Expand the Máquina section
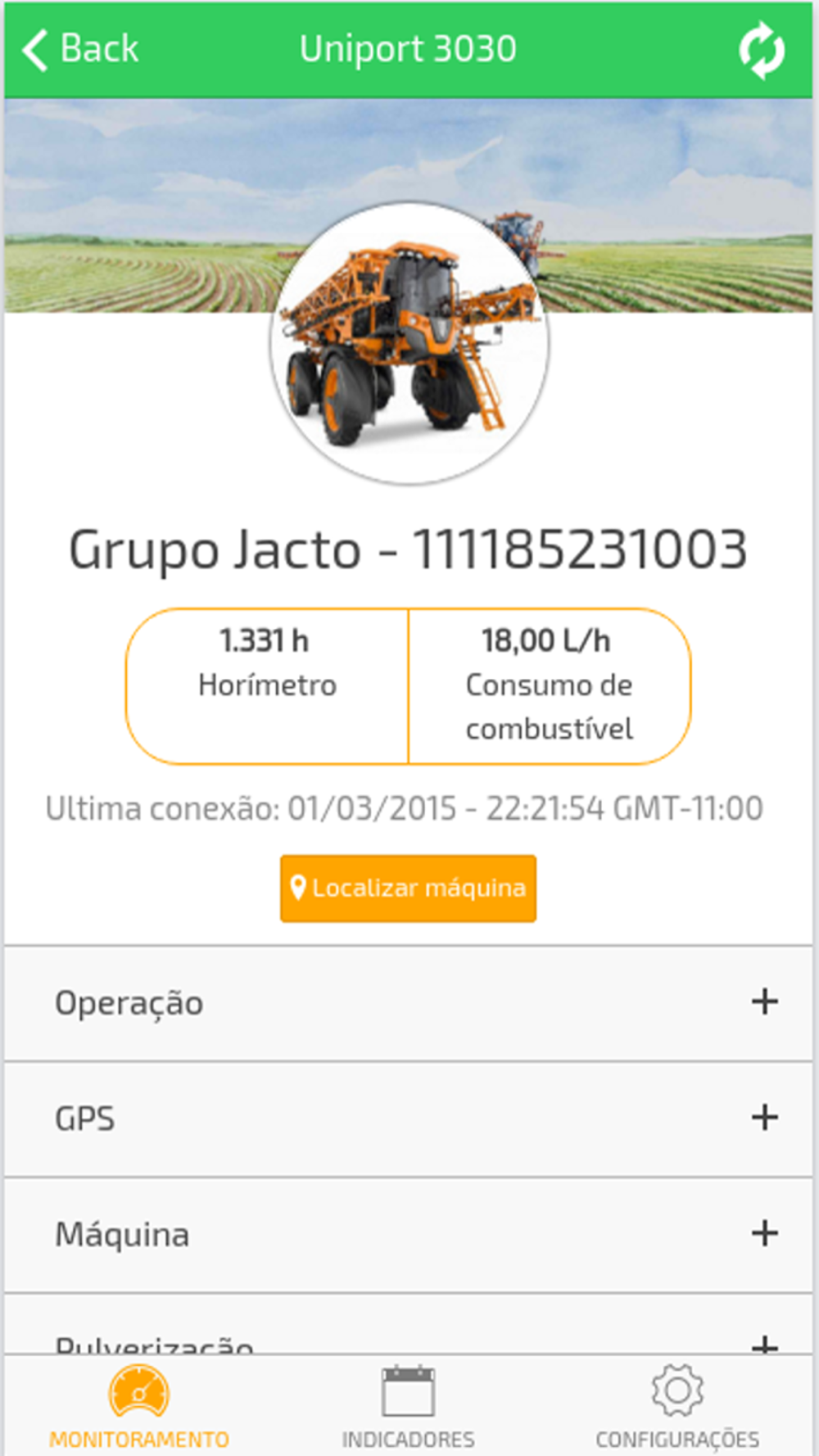The image size is (819, 1456). [763, 1233]
